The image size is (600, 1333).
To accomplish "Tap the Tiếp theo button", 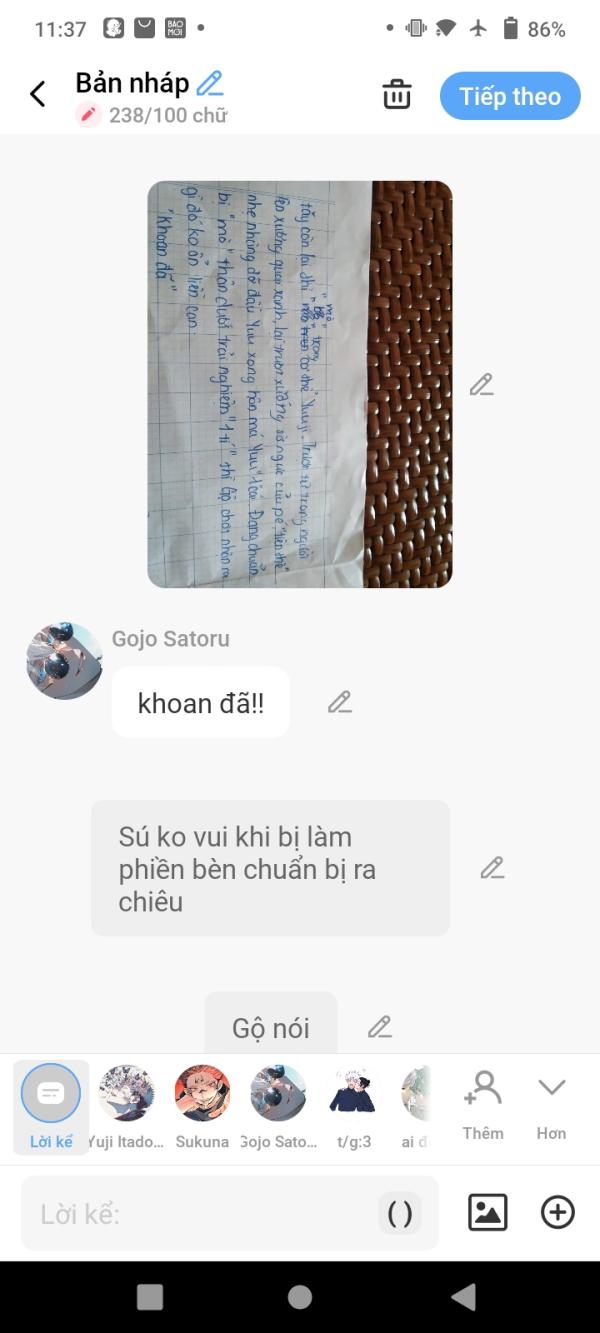I will (x=510, y=96).
